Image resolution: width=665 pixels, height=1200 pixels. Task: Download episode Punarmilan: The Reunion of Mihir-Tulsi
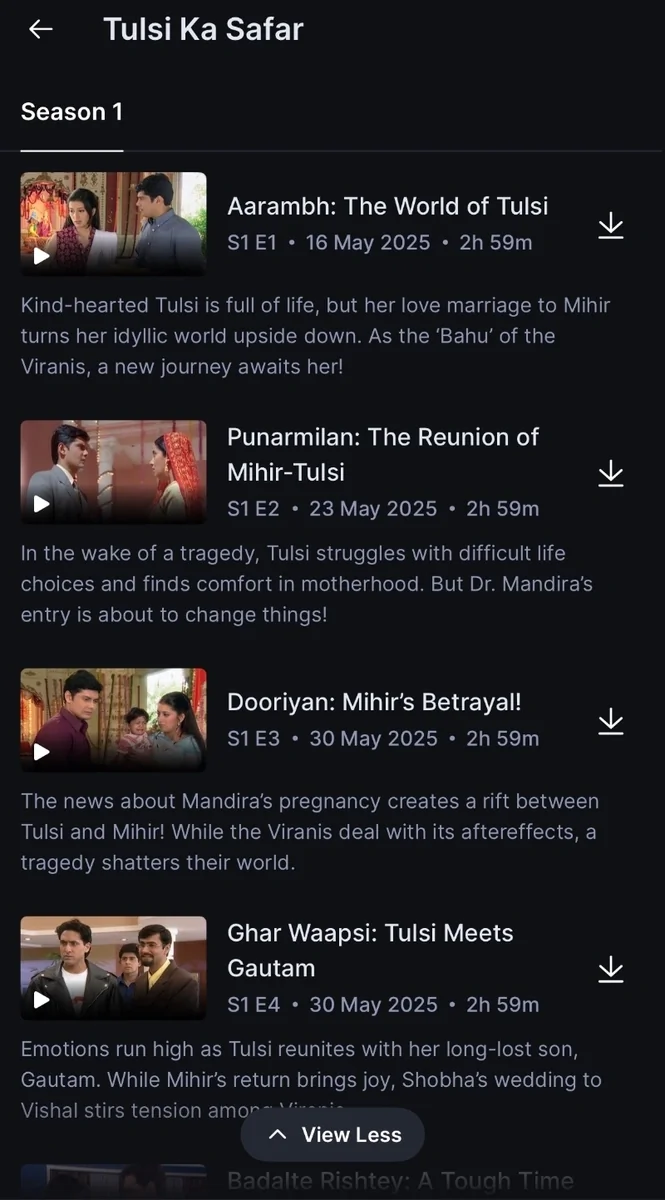(610, 473)
